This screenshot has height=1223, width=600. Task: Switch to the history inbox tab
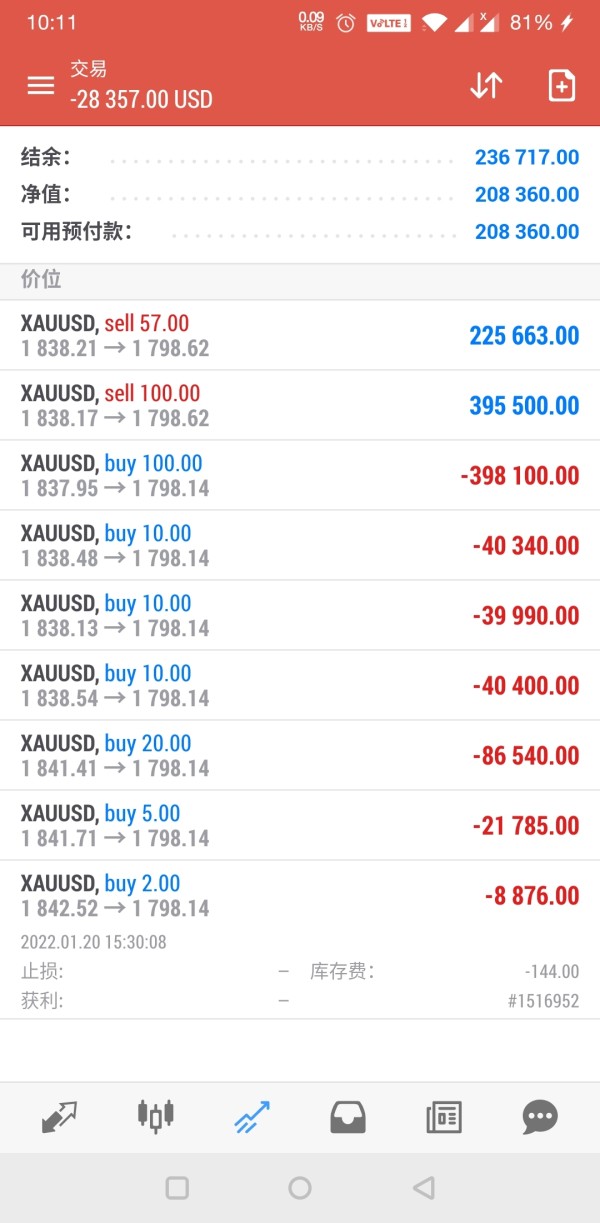pyautogui.click(x=348, y=1116)
